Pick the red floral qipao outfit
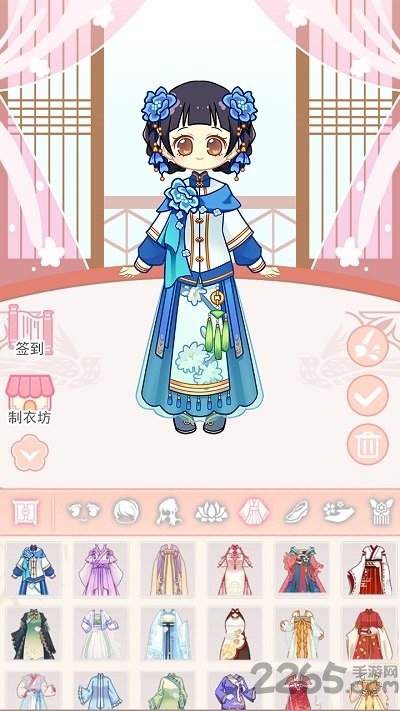This screenshot has width=400, height=711. pos(369,634)
